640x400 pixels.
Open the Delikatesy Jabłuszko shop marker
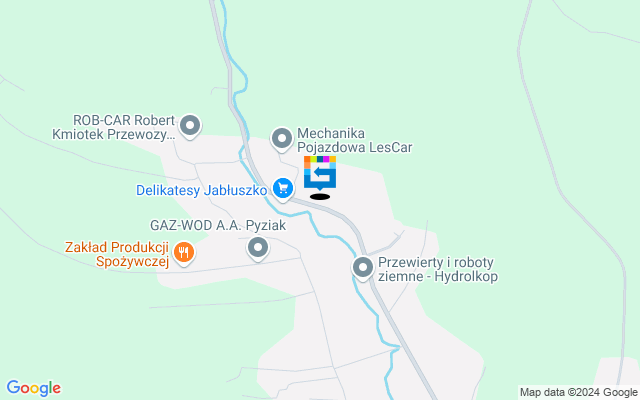[283, 188]
